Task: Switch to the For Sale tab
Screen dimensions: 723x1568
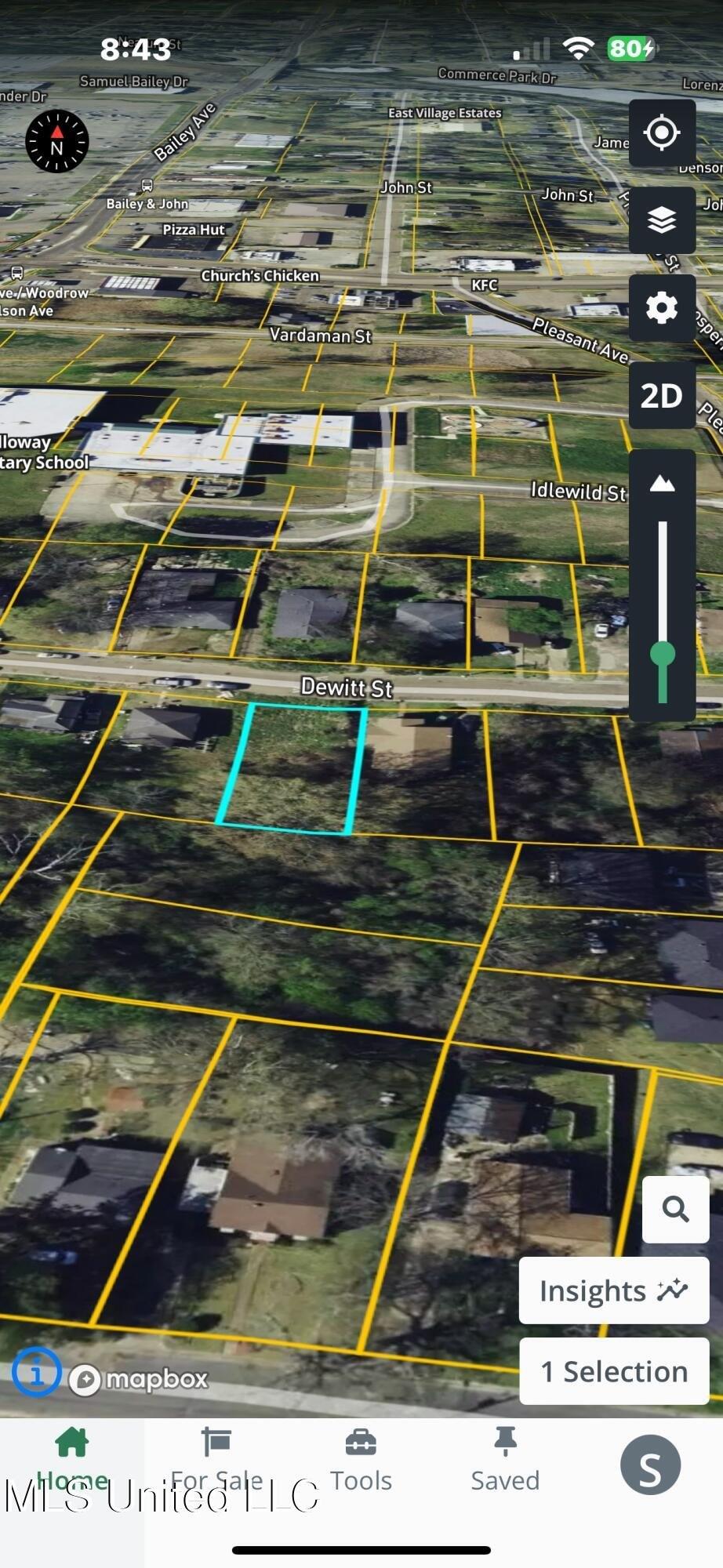Action: 216,1459
